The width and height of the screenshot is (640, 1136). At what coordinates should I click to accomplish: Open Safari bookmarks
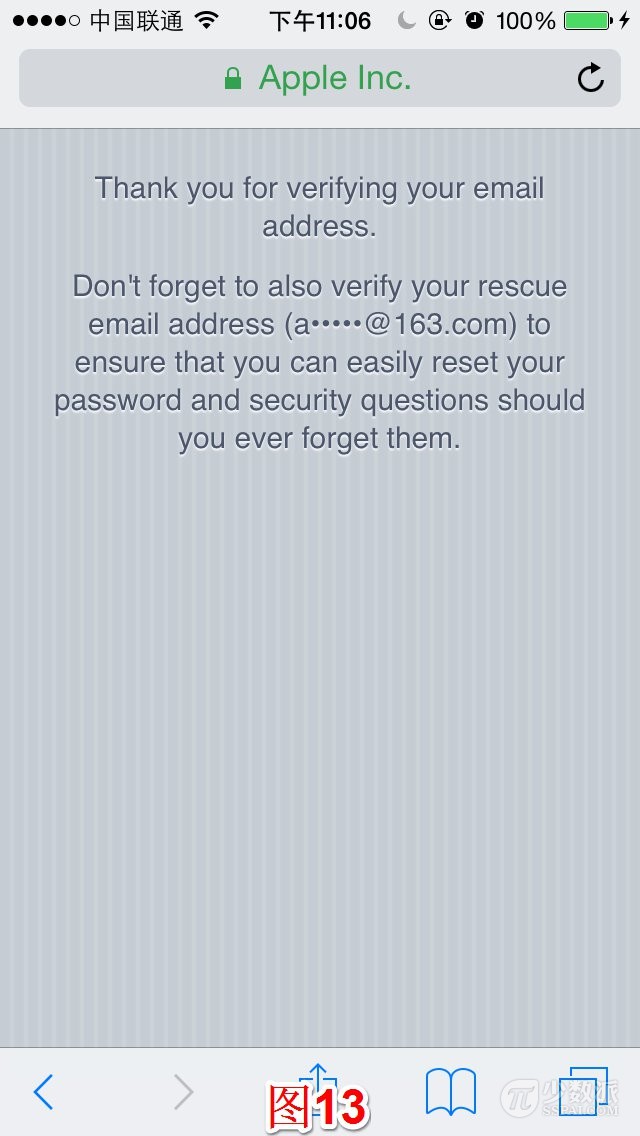(x=451, y=1092)
